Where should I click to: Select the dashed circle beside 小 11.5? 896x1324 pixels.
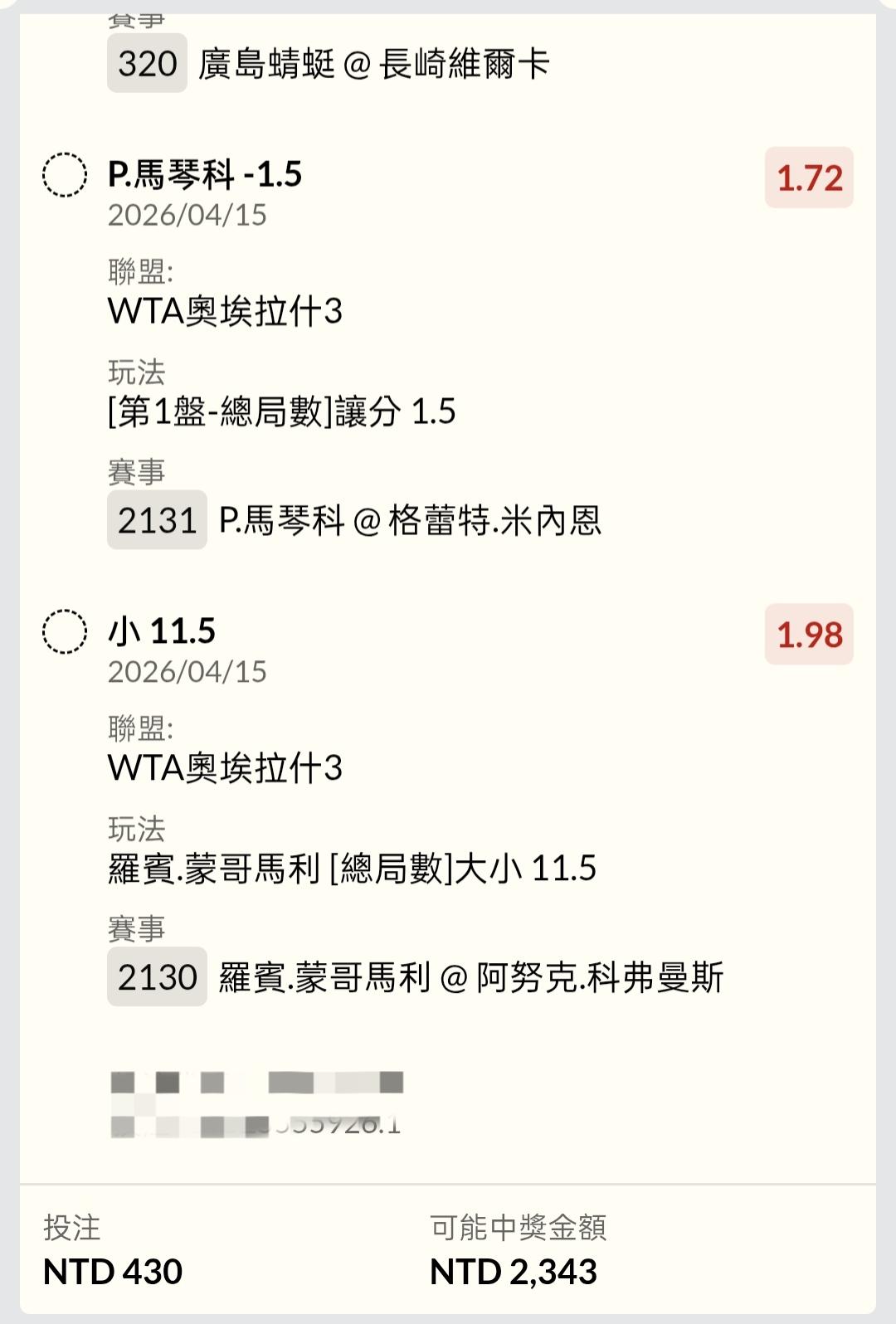click(65, 632)
